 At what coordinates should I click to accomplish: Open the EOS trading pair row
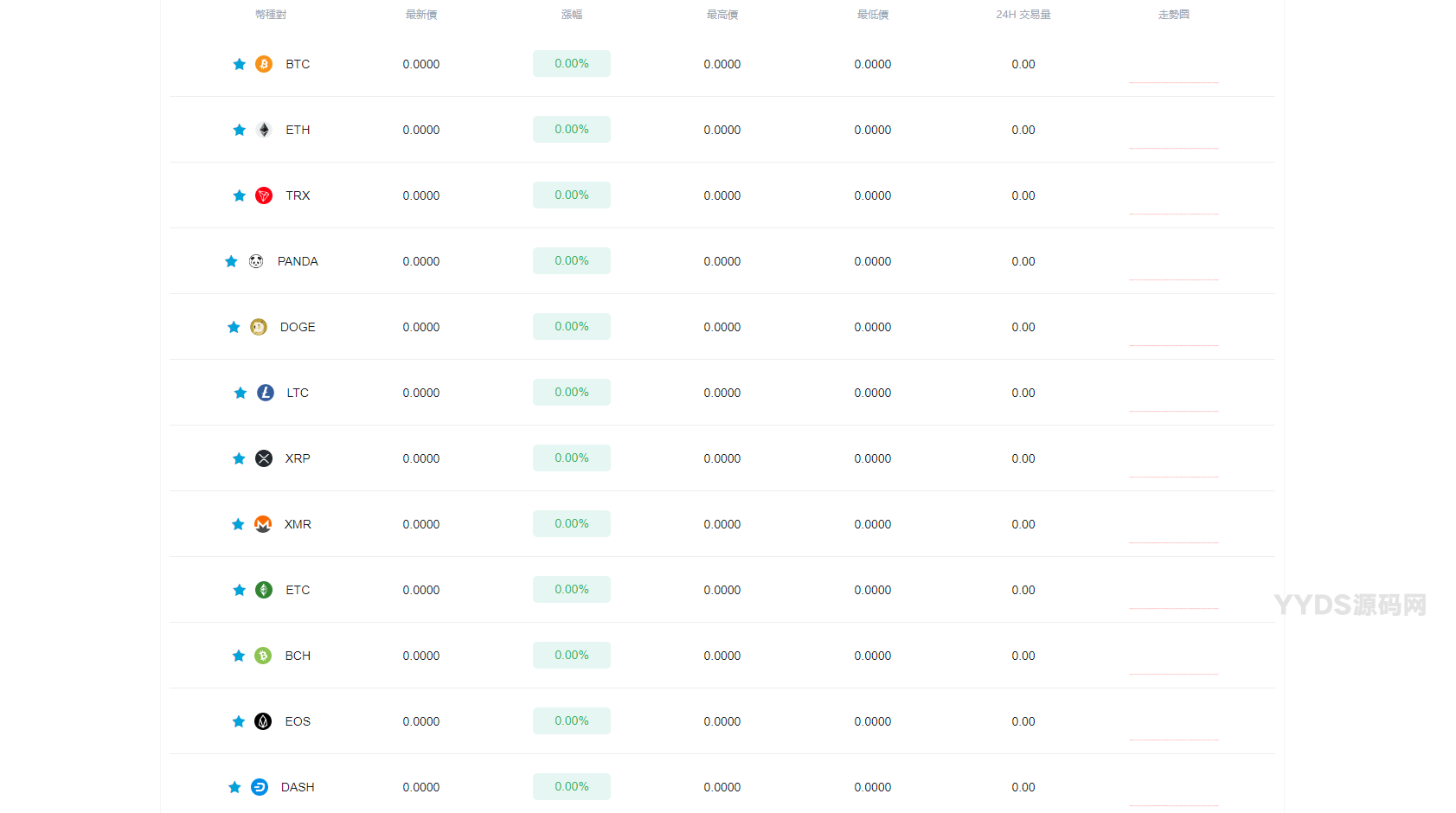pyautogui.click(x=298, y=721)
